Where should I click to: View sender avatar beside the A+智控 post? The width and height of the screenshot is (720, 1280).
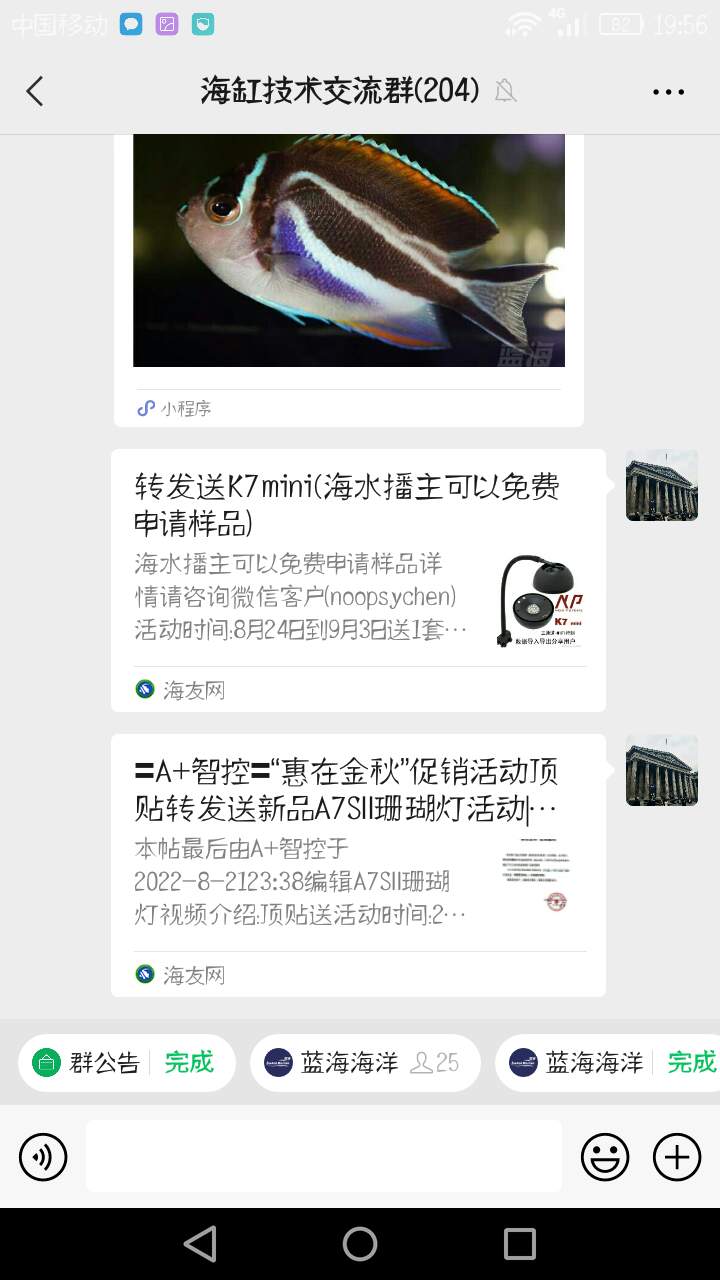tap(662, 770)
